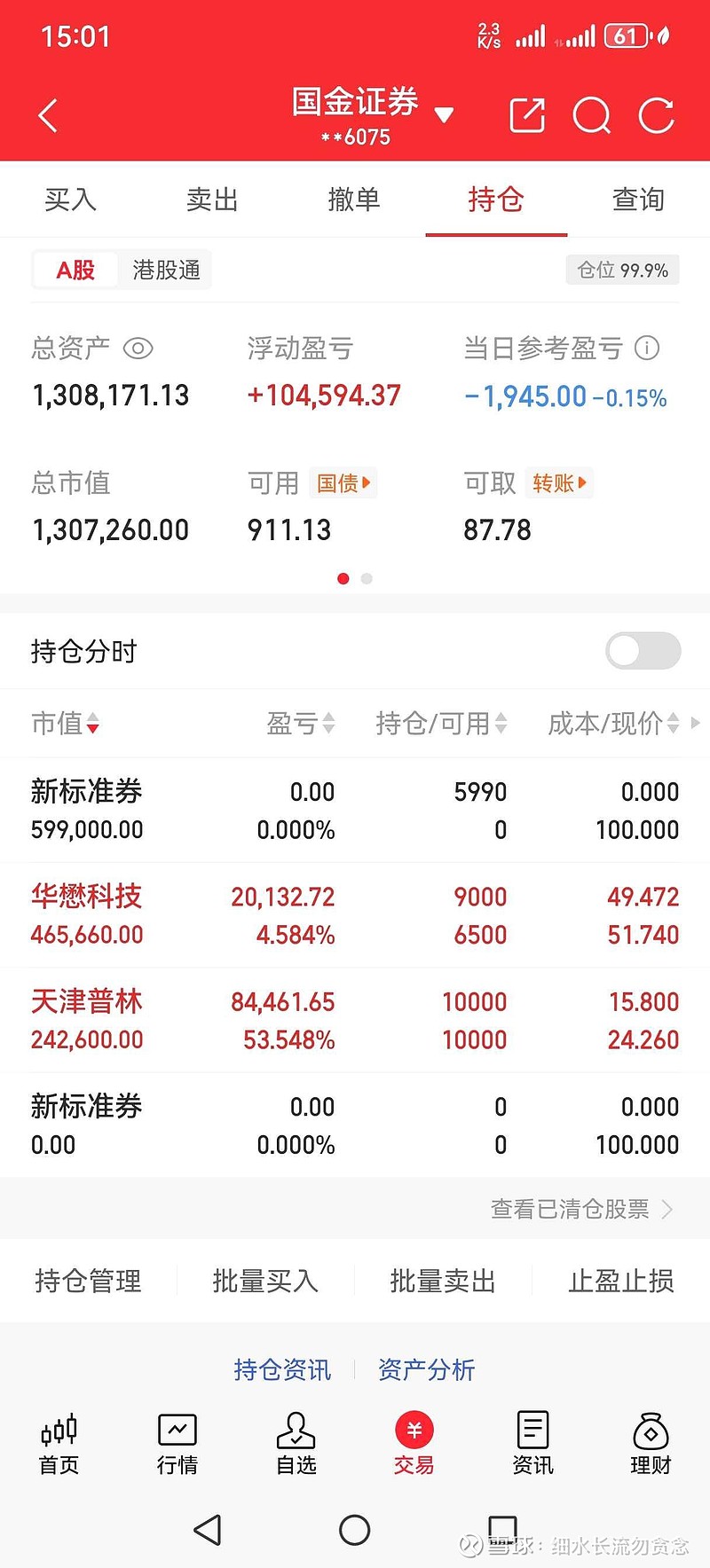710x1568 pixels.
Task: Expand the 国金证券 account dropdown
Action: (444, 114)
